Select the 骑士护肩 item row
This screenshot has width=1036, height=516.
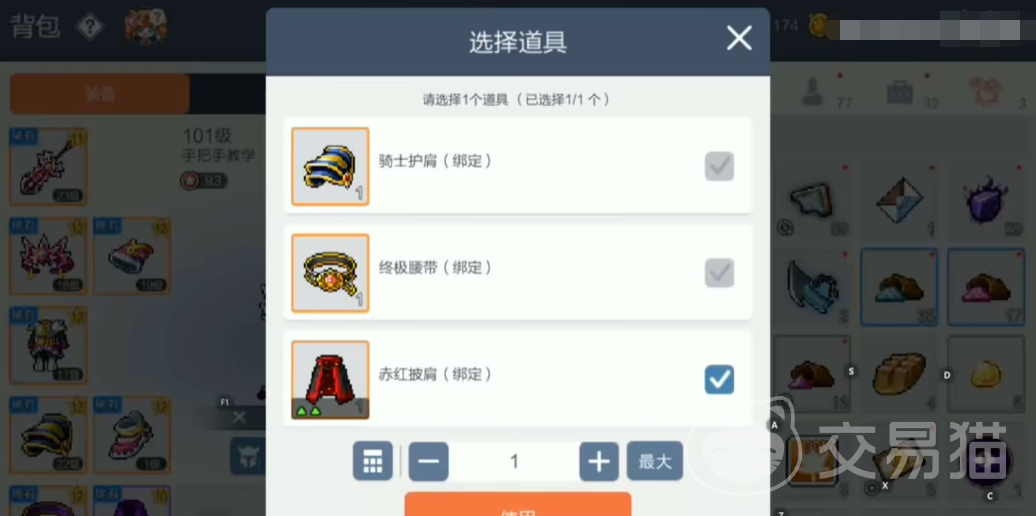[517, 165]
